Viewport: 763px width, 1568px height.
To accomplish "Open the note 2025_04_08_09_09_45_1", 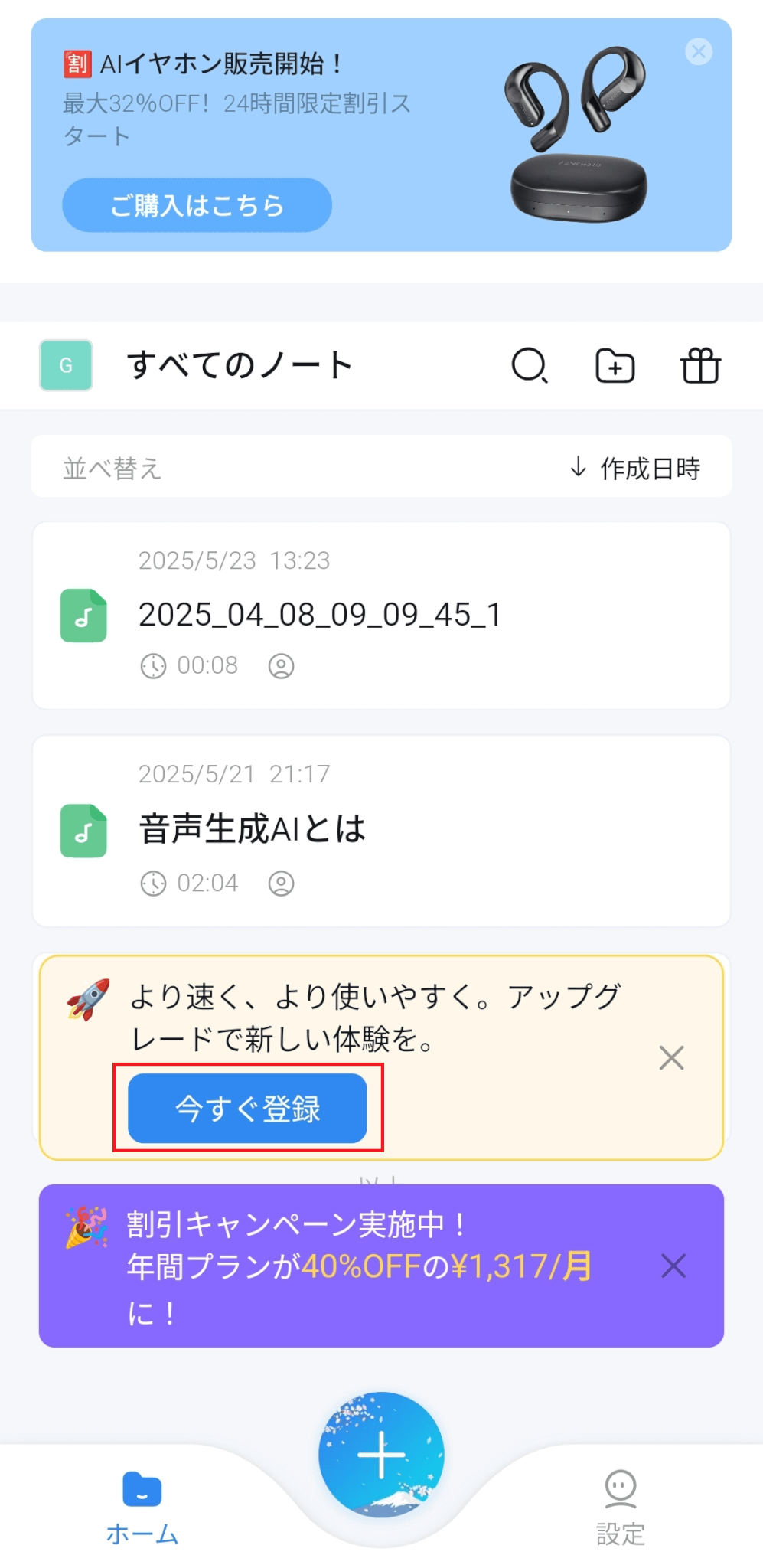I will (x=381, y=616).
